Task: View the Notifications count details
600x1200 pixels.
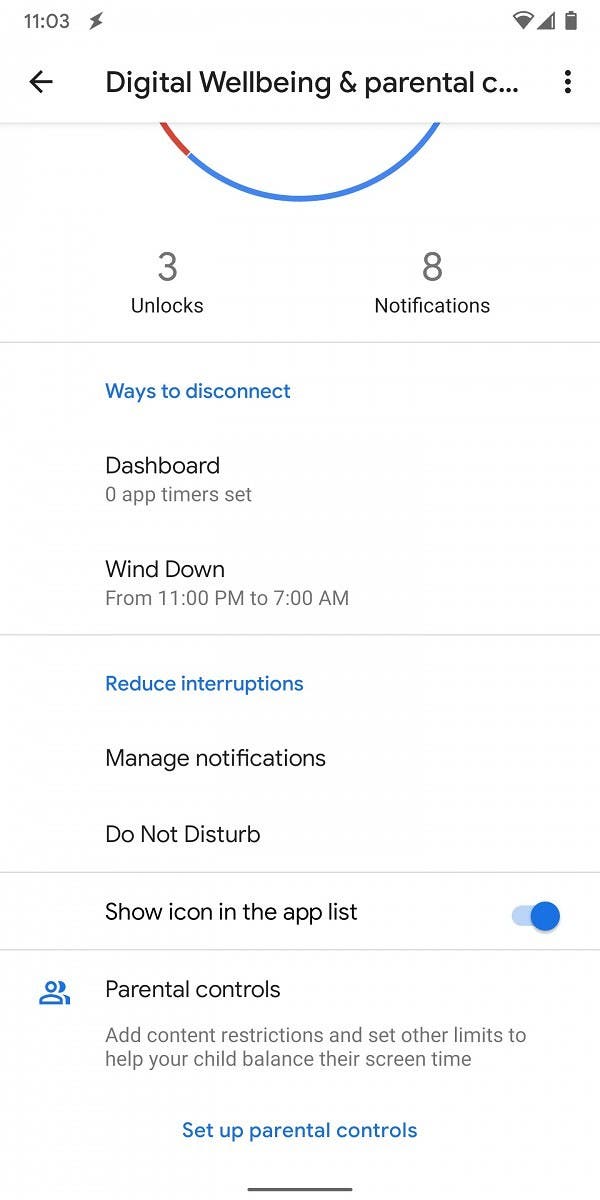Action: tap(432, 283)
